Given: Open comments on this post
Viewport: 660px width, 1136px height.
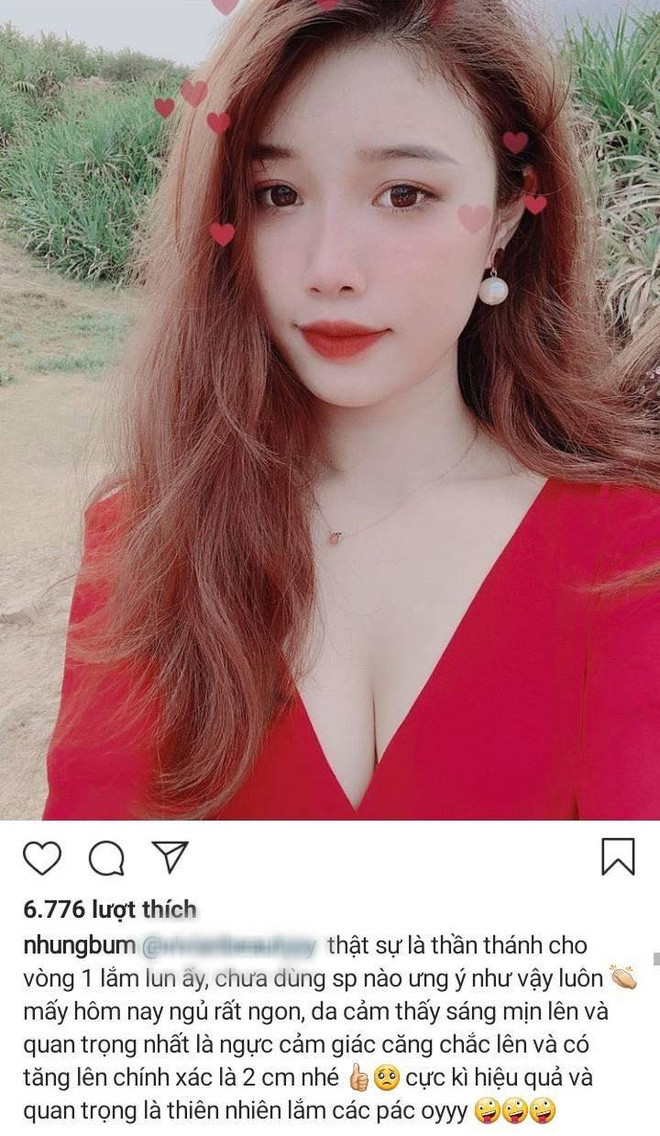Looking at the screenshot, I should (106, 858).
